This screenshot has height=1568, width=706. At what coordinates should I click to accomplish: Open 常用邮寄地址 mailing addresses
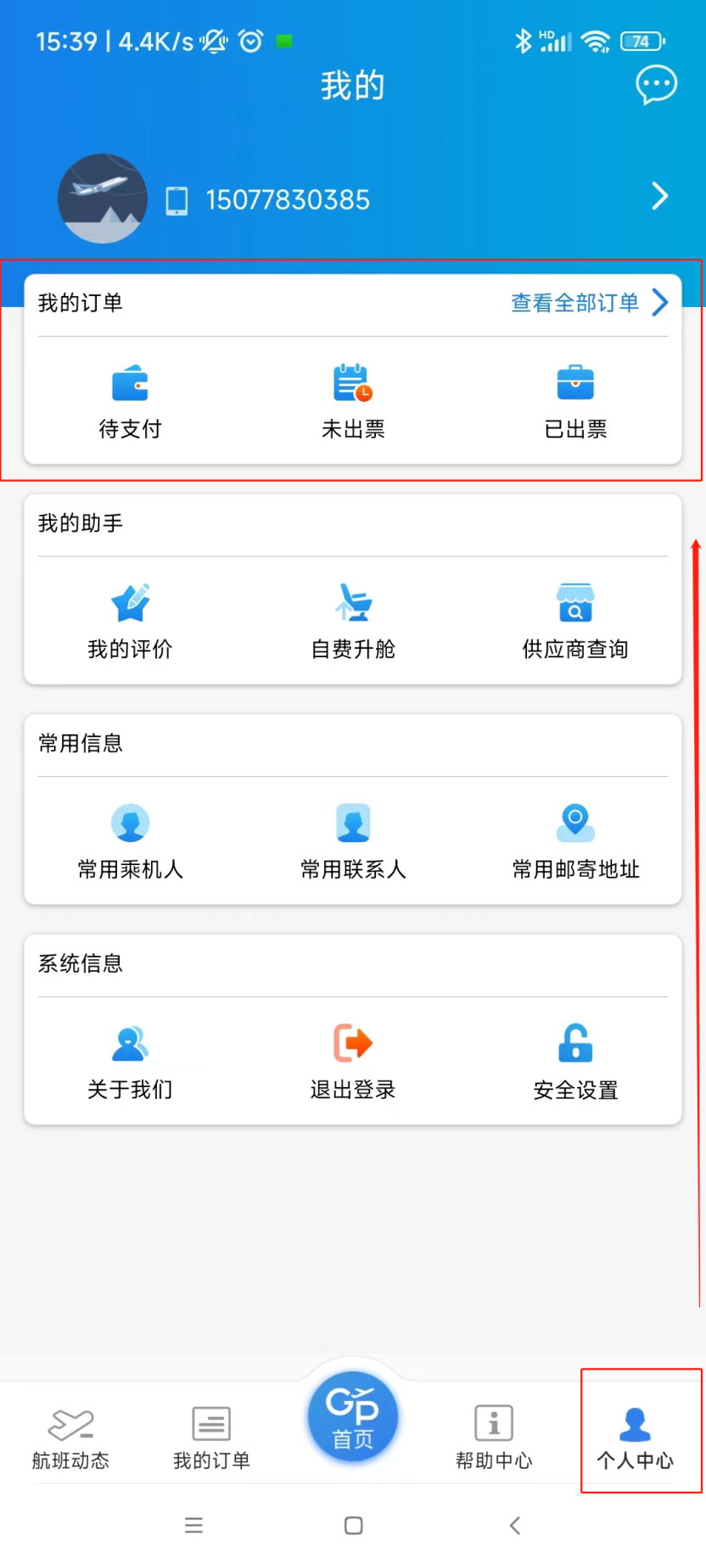pos(575,841)
